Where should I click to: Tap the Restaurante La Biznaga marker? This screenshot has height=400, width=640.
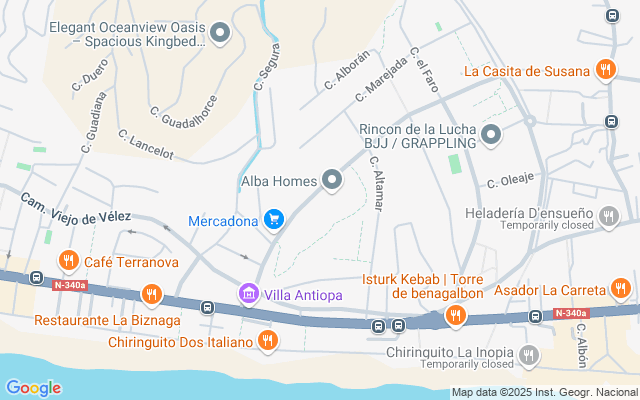(x=151, y=294)
